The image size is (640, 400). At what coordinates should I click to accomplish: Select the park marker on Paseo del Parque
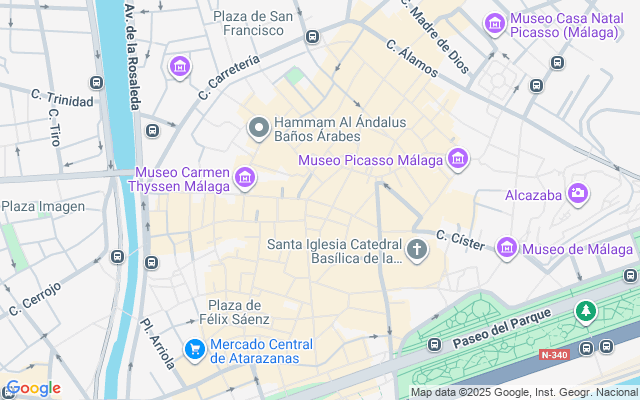[585, 314]
